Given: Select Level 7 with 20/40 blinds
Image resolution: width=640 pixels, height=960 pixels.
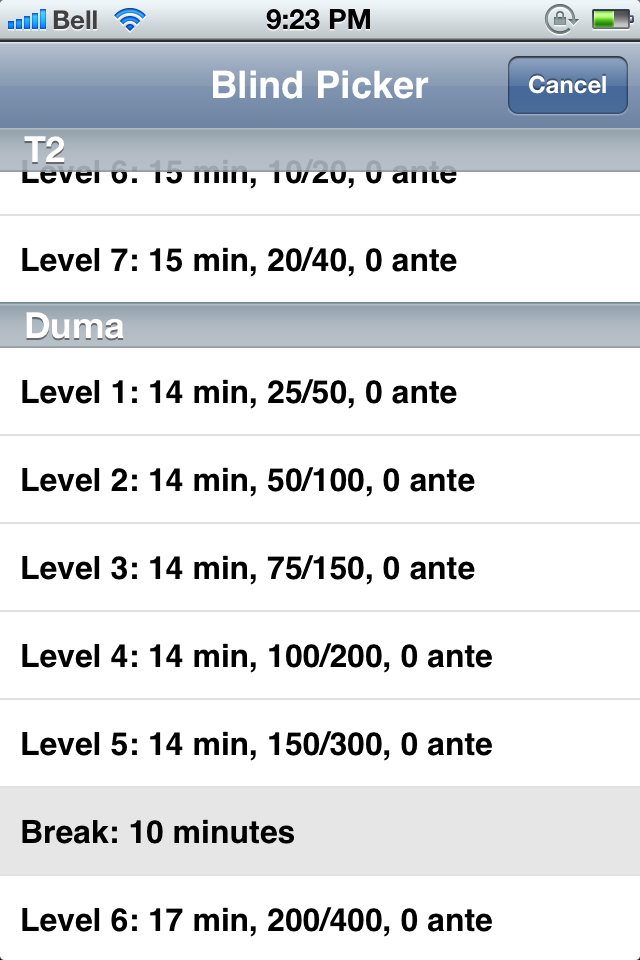Looking at the screenshot, I should [320, 260].
